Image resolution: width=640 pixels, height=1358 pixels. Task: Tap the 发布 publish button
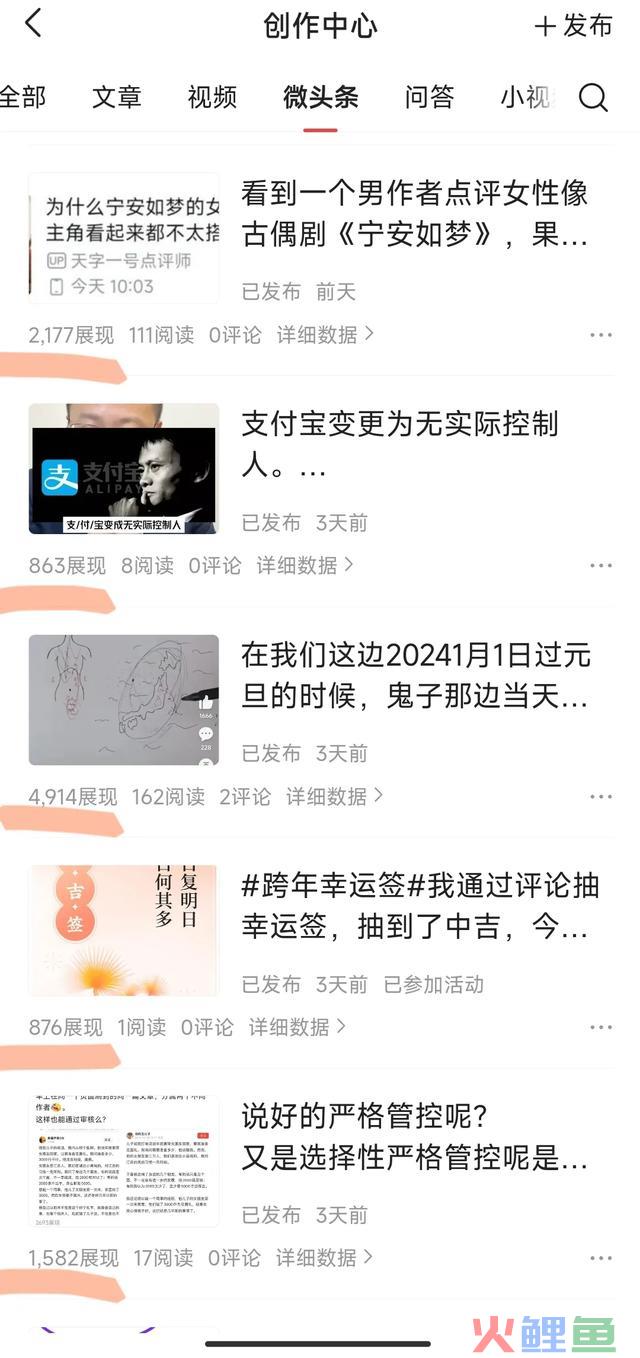[x=573, y=26]
